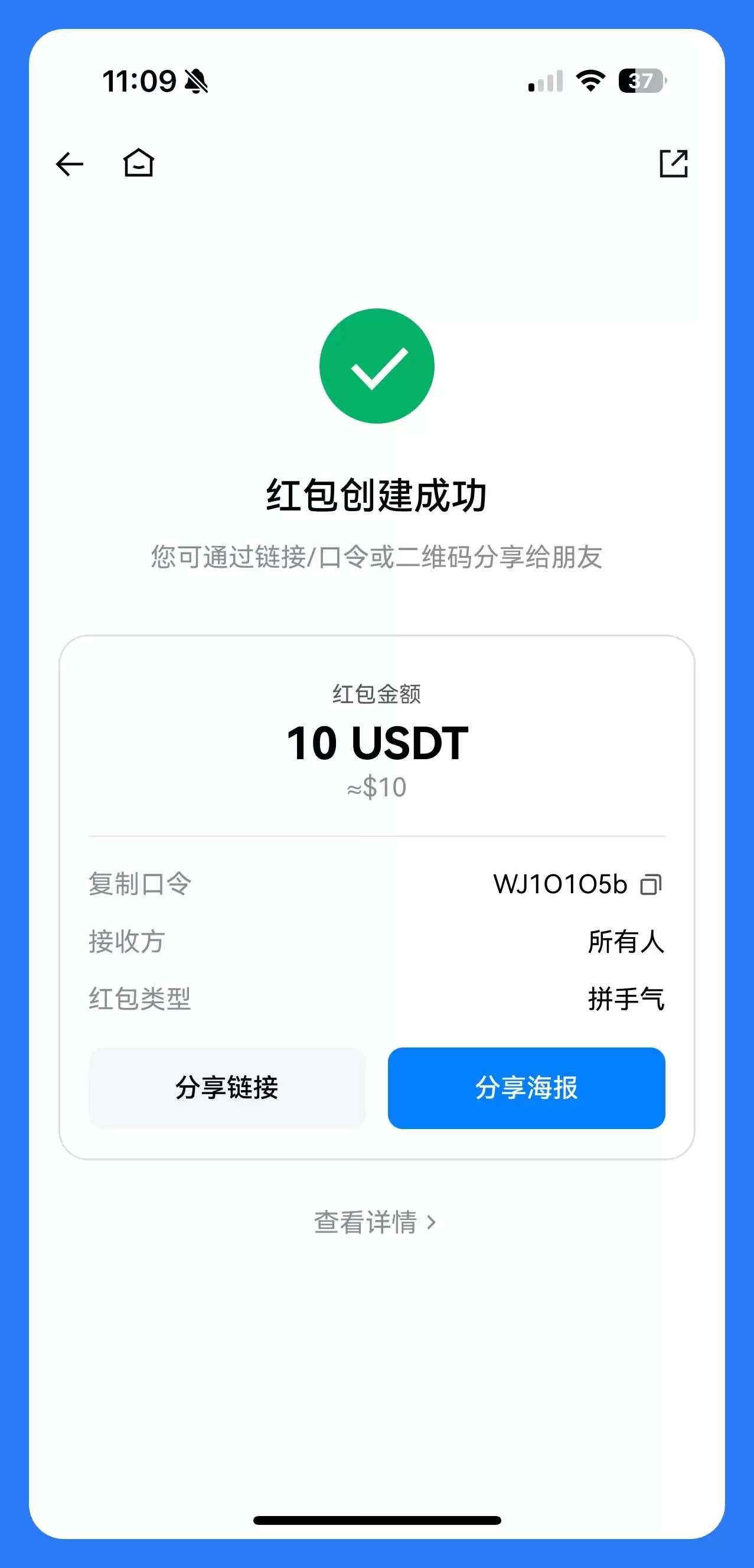The width and height of the screenshot is (754, 1568).
Task: Click the cellular signal bars icon
Action: coord(546,82)
